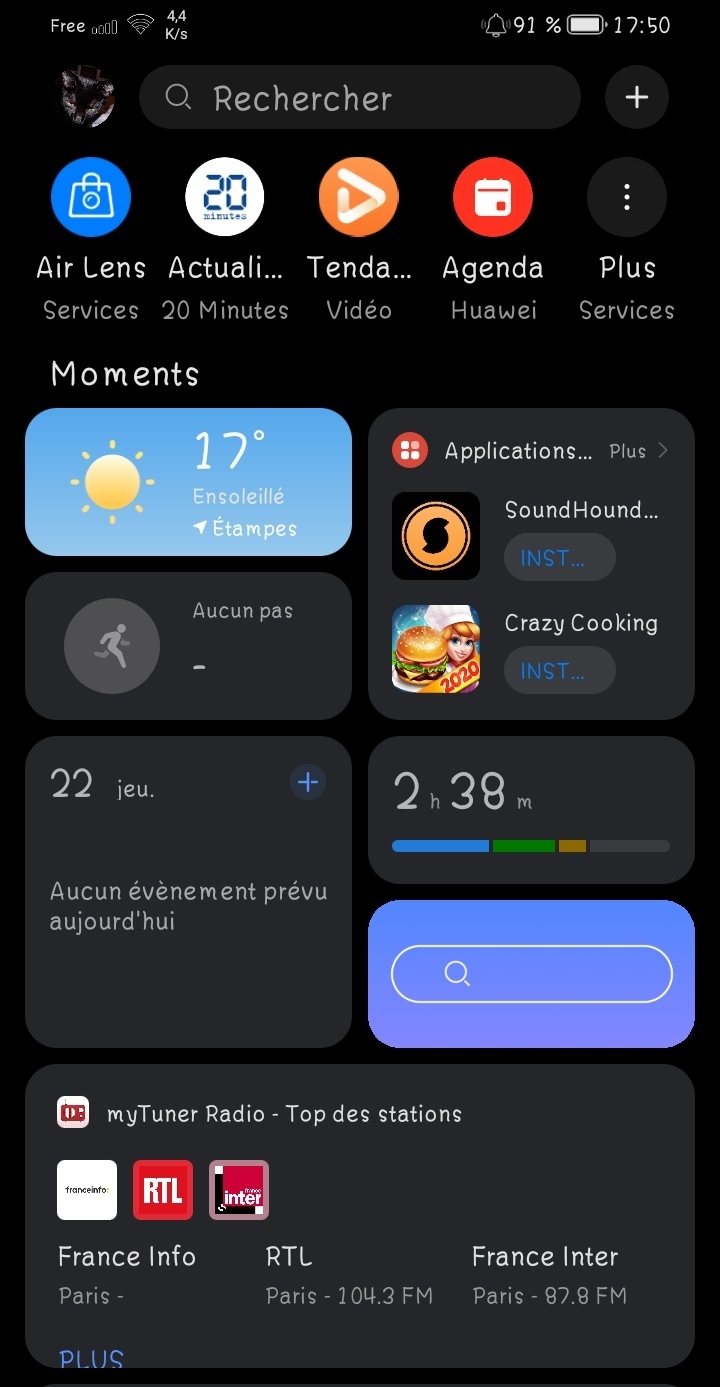Open the weather card for Étampes
720x1387 pixels.
[188, 482]
